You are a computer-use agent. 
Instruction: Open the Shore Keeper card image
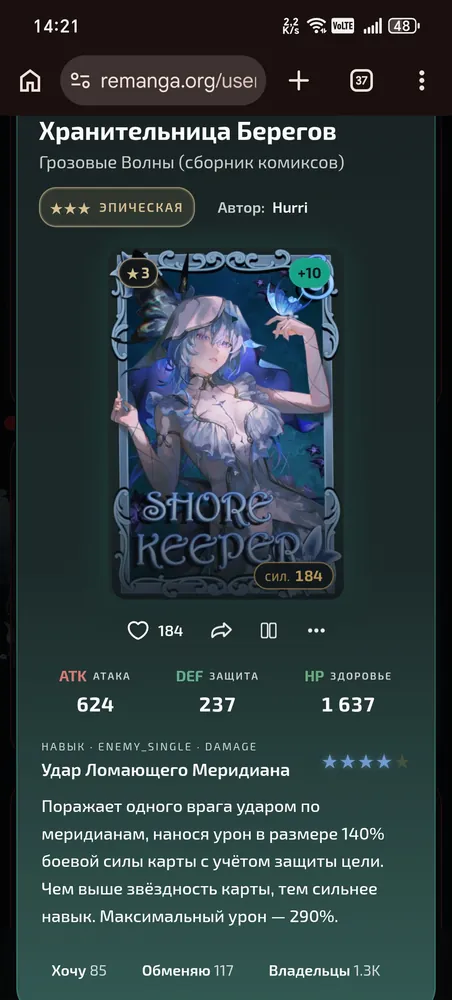coord(227,424)
